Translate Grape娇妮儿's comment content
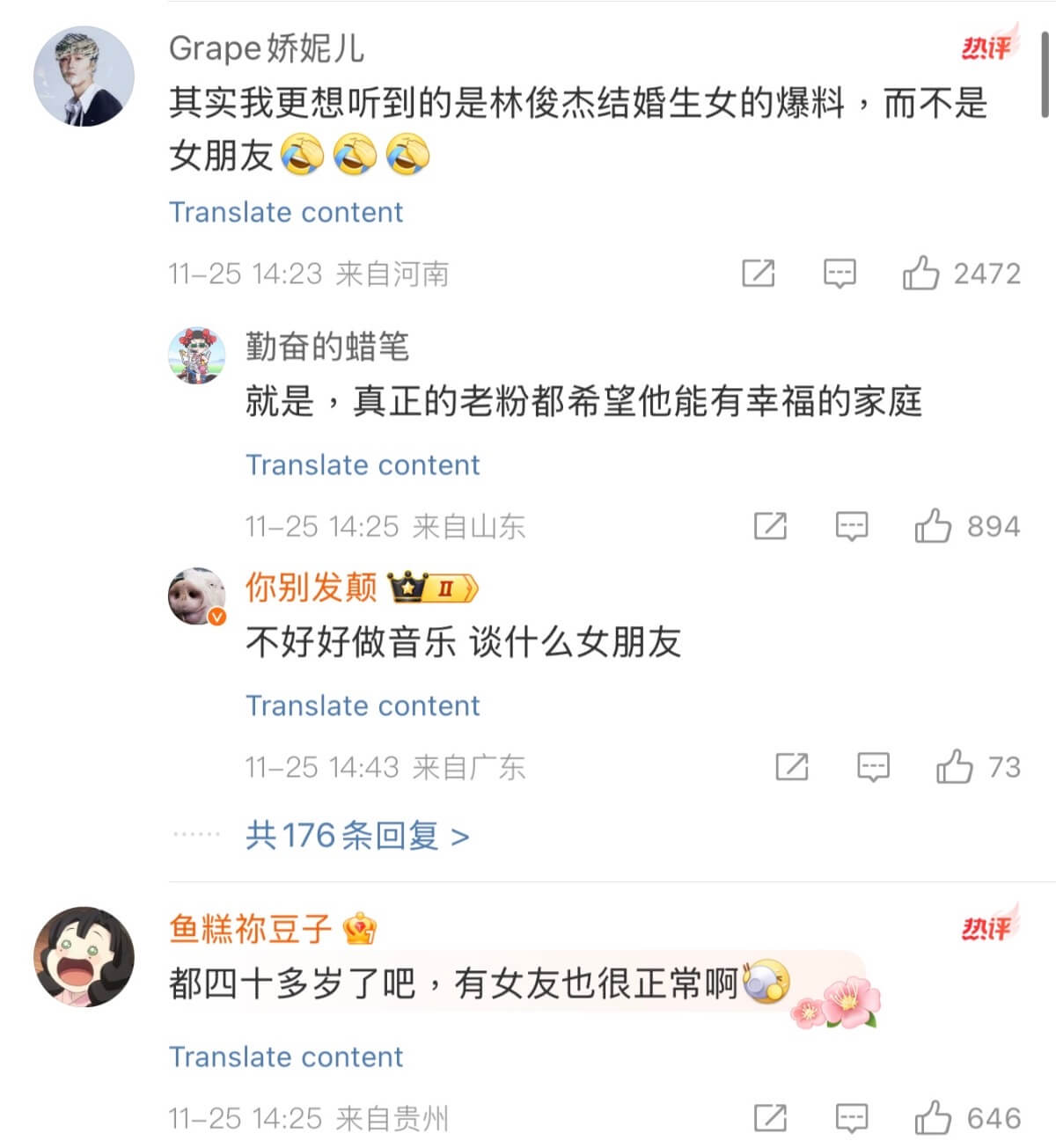The width and height of the screenshot is (1056, 1148). coord(285,212)
